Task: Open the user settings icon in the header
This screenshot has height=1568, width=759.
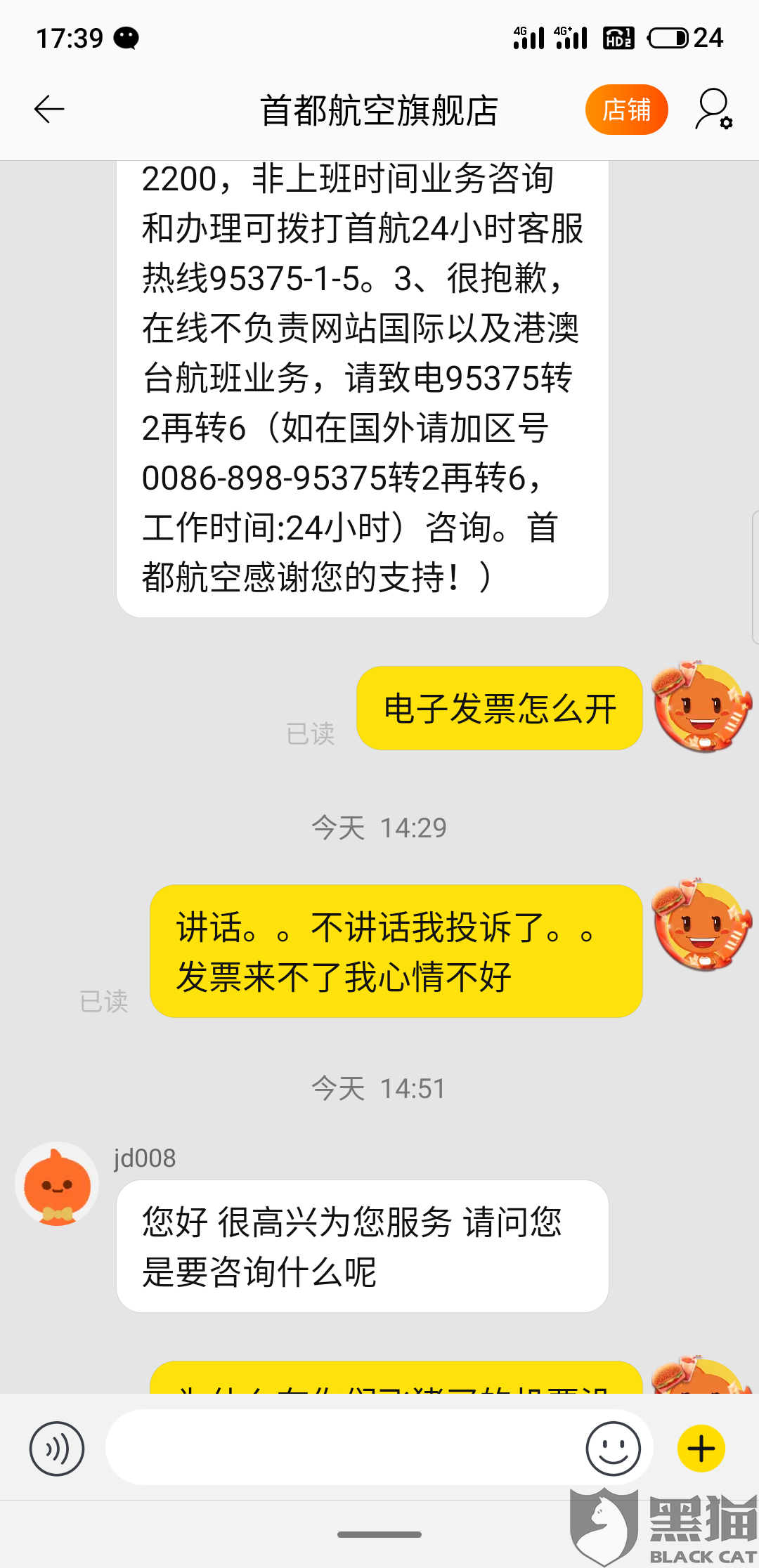Action: point(714,110)
